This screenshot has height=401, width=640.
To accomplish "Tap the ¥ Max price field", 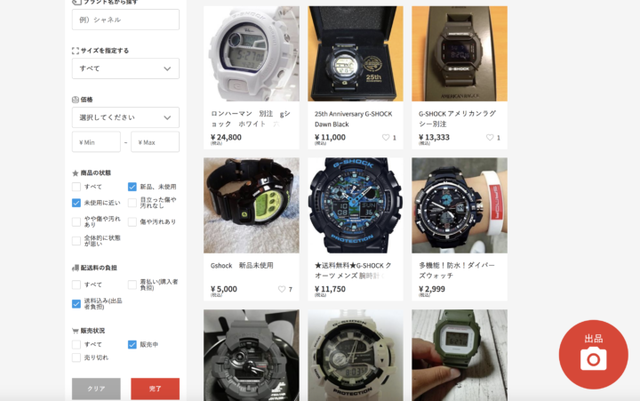I will tap(155, 142).
